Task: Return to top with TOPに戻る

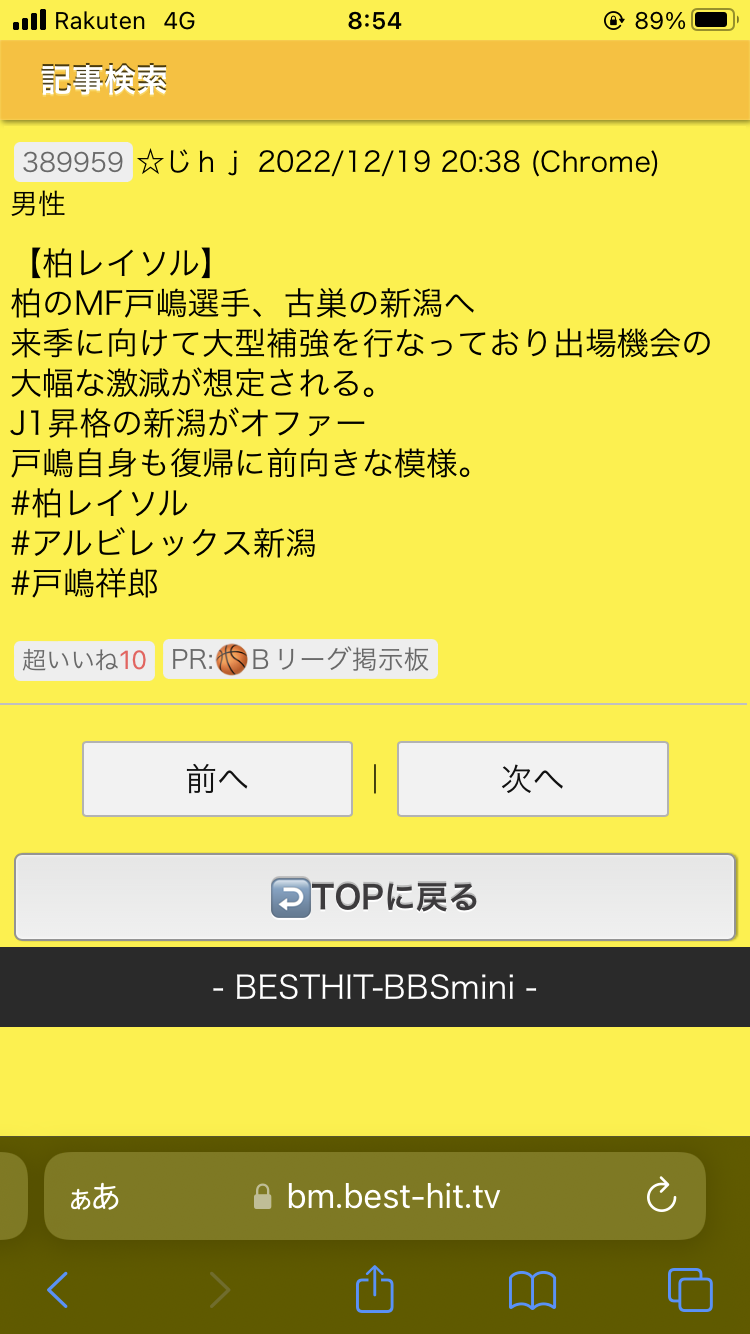Action: 375,897
